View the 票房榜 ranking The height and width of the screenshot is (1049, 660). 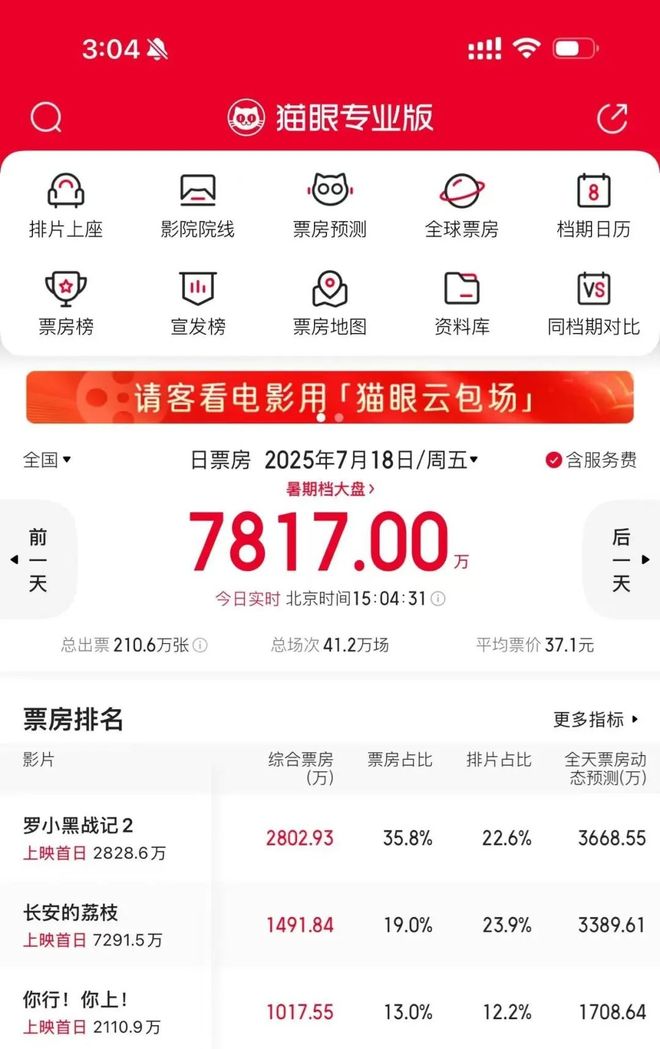(66, 302)
